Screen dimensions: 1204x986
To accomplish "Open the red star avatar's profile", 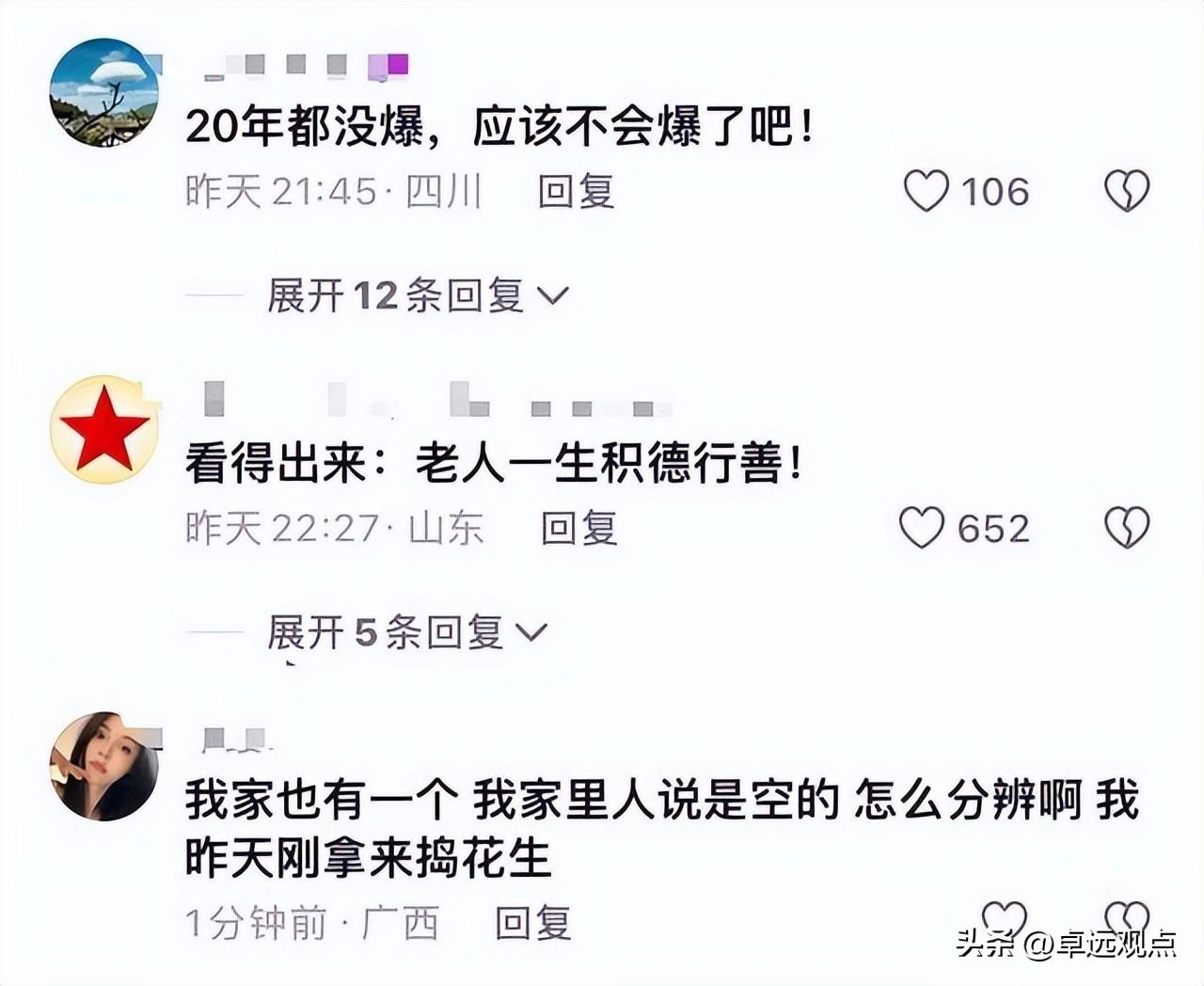I will [103, 430].
